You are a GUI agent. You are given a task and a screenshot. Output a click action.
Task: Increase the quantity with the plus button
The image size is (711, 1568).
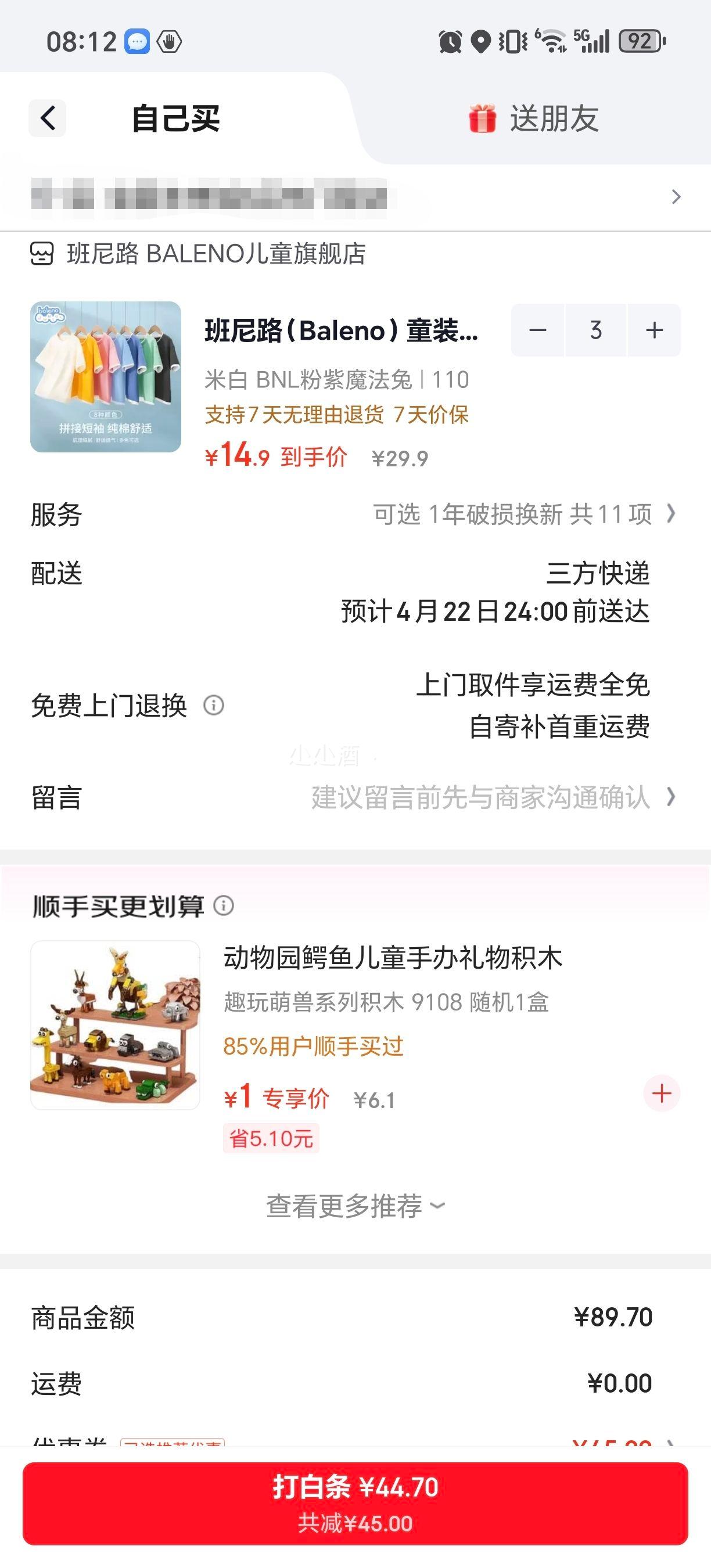653,330
